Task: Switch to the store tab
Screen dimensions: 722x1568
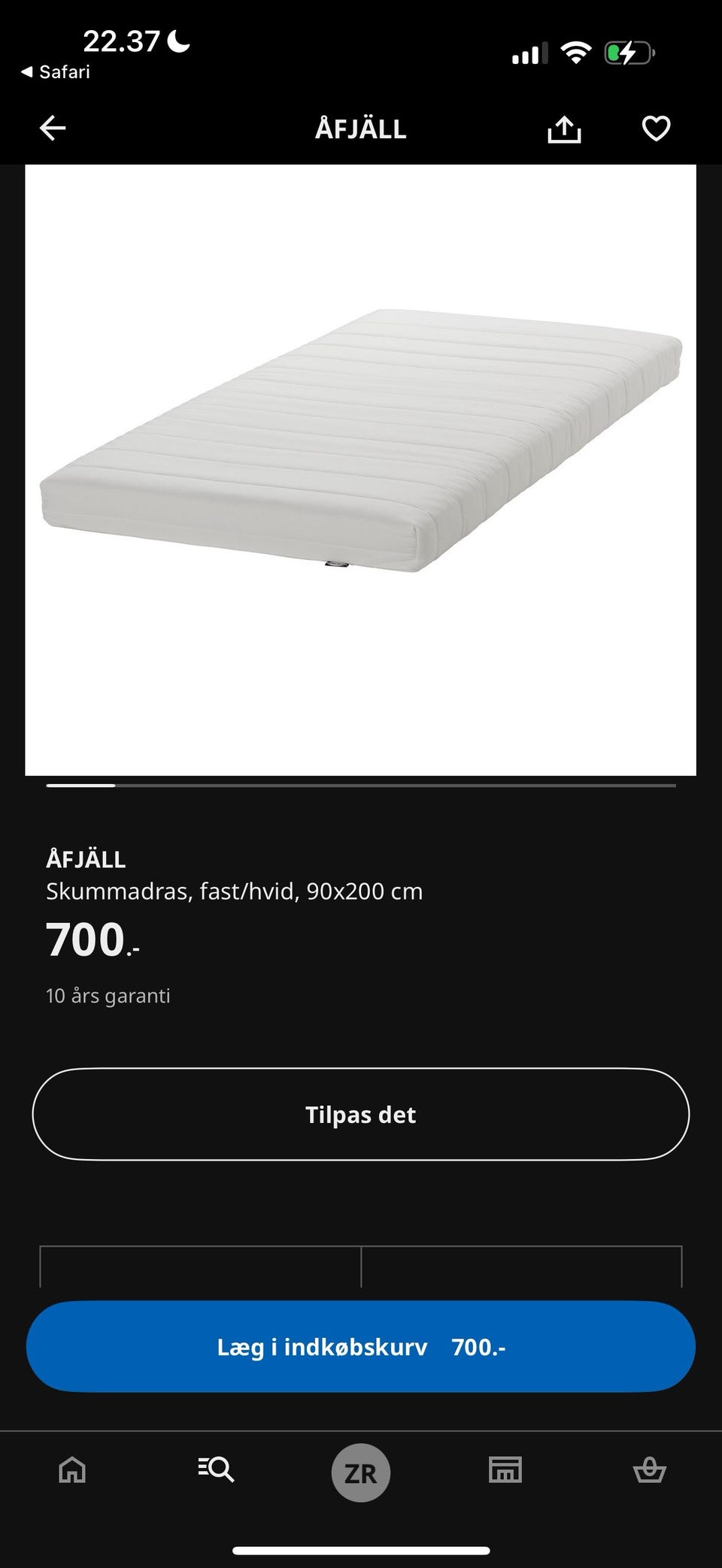Action: [505, 1470]
